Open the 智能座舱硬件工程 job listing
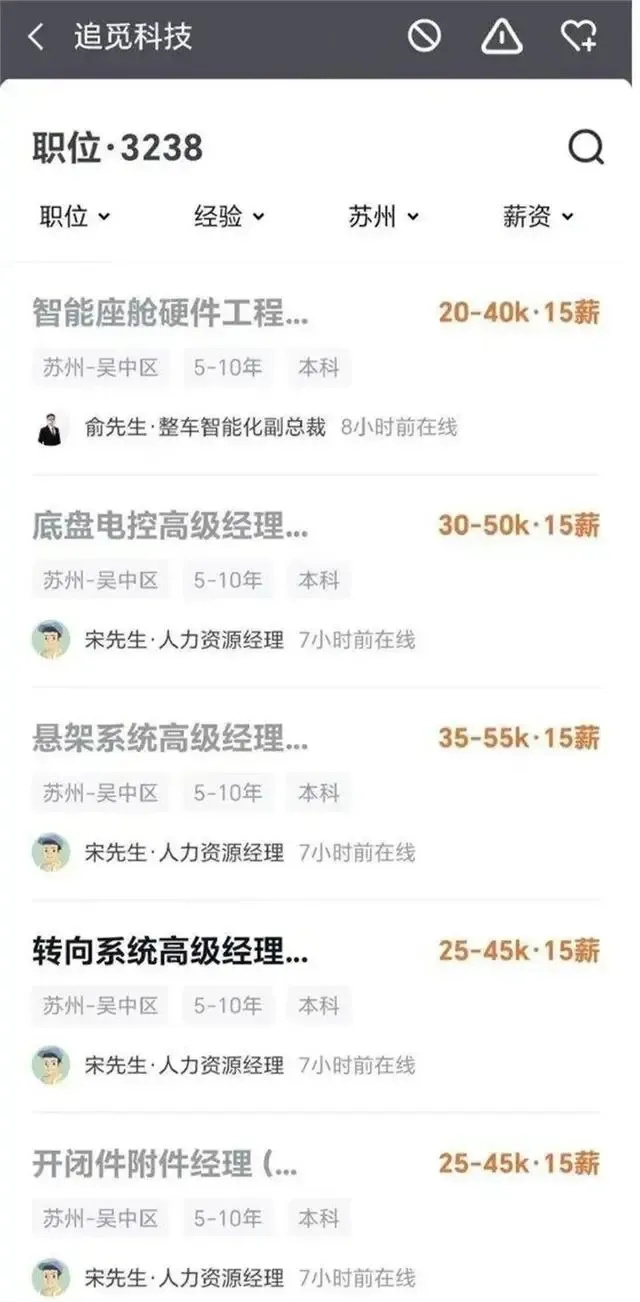Screen dimensions: 640x1302 (171, 313)
